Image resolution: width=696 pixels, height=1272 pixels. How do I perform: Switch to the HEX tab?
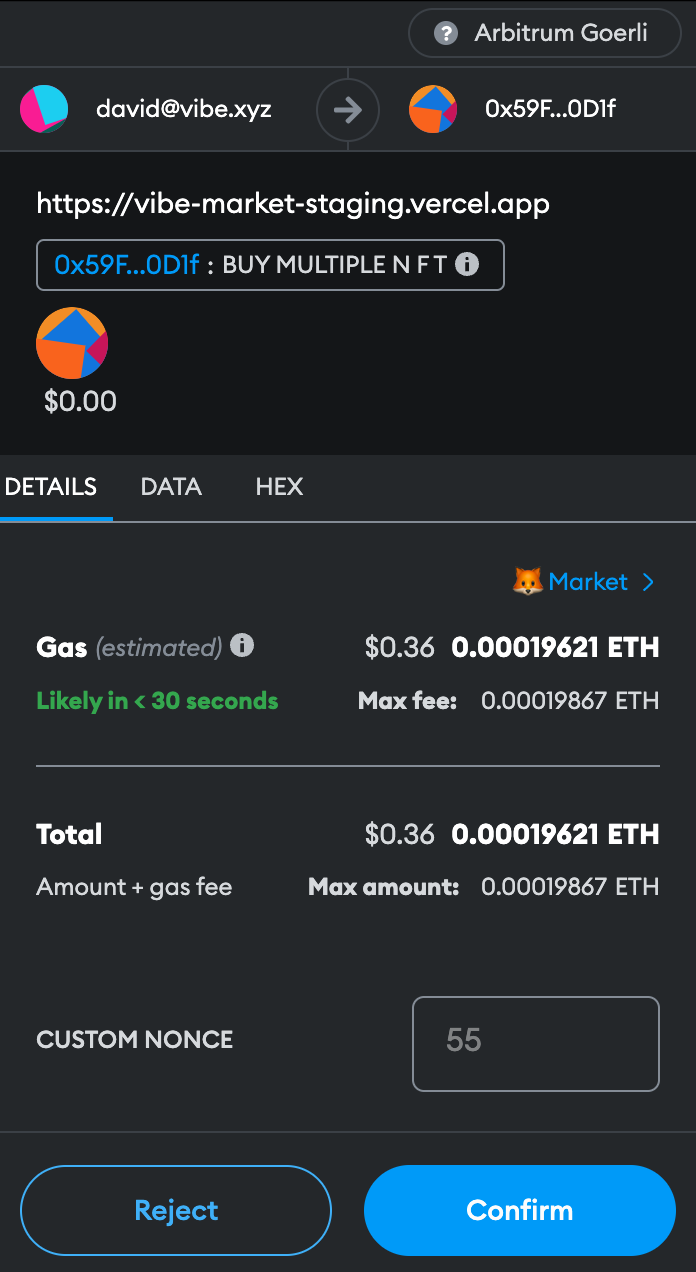tap(279, 487)
